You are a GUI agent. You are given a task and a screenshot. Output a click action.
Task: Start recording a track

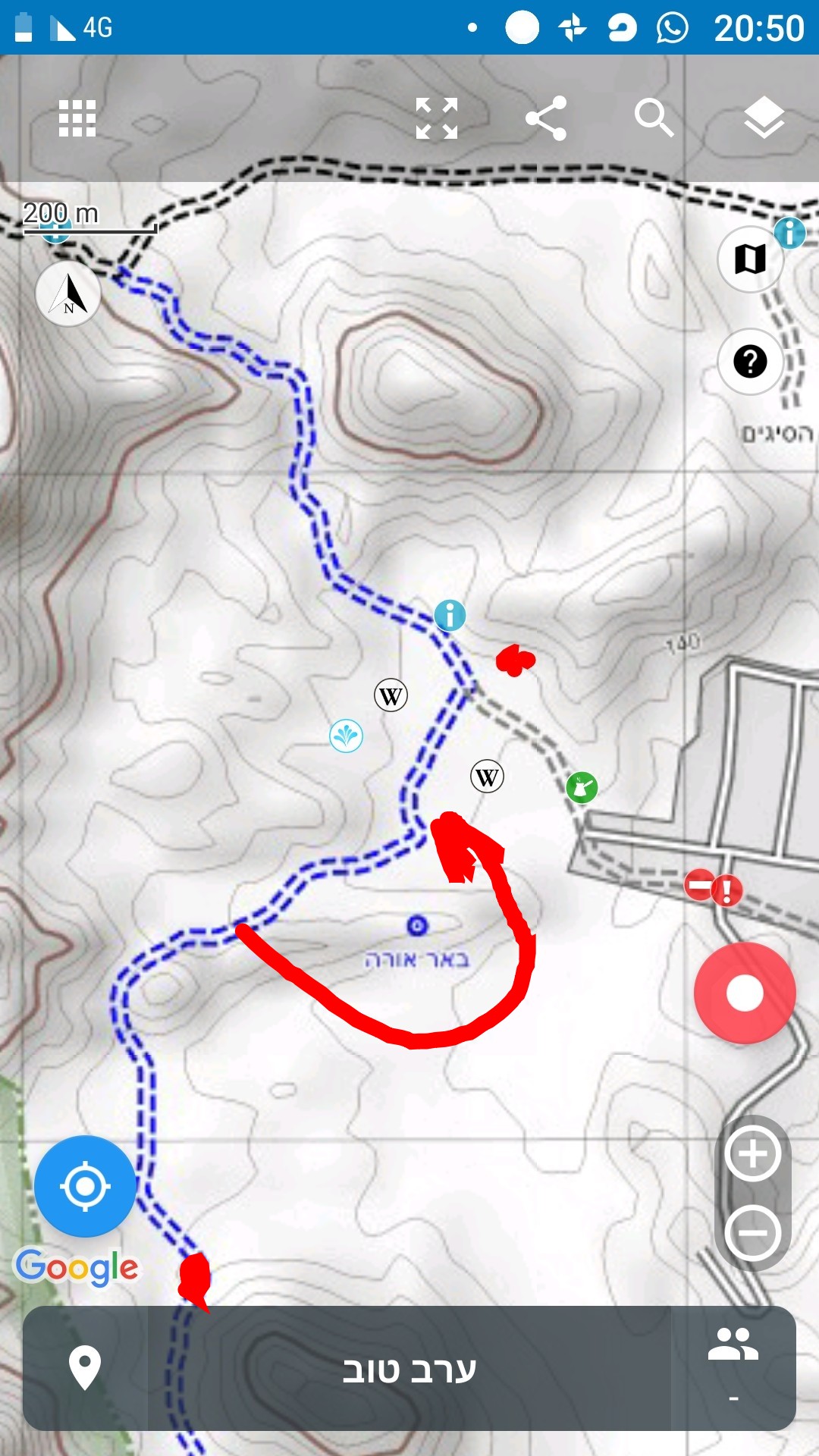coord(744,993)
